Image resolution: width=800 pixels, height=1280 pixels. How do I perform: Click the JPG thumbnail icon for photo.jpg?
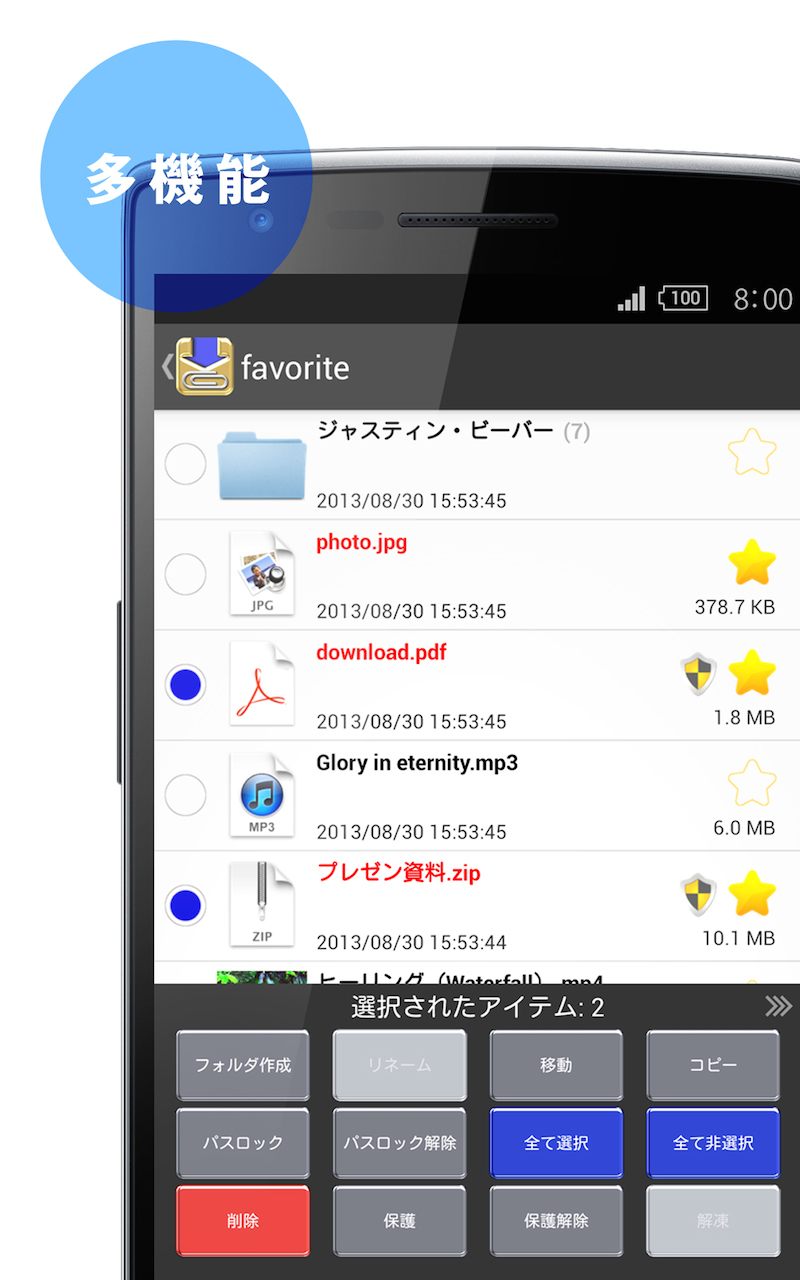[x=262, y=575]
